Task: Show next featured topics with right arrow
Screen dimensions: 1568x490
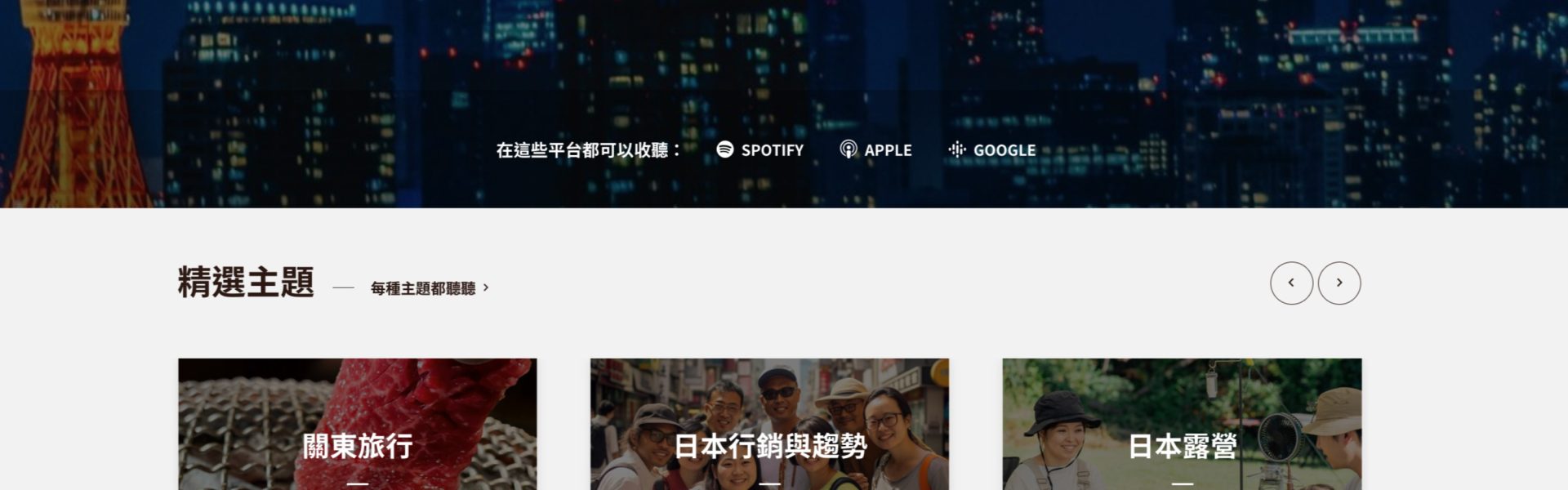Action: coord(1339,283)
